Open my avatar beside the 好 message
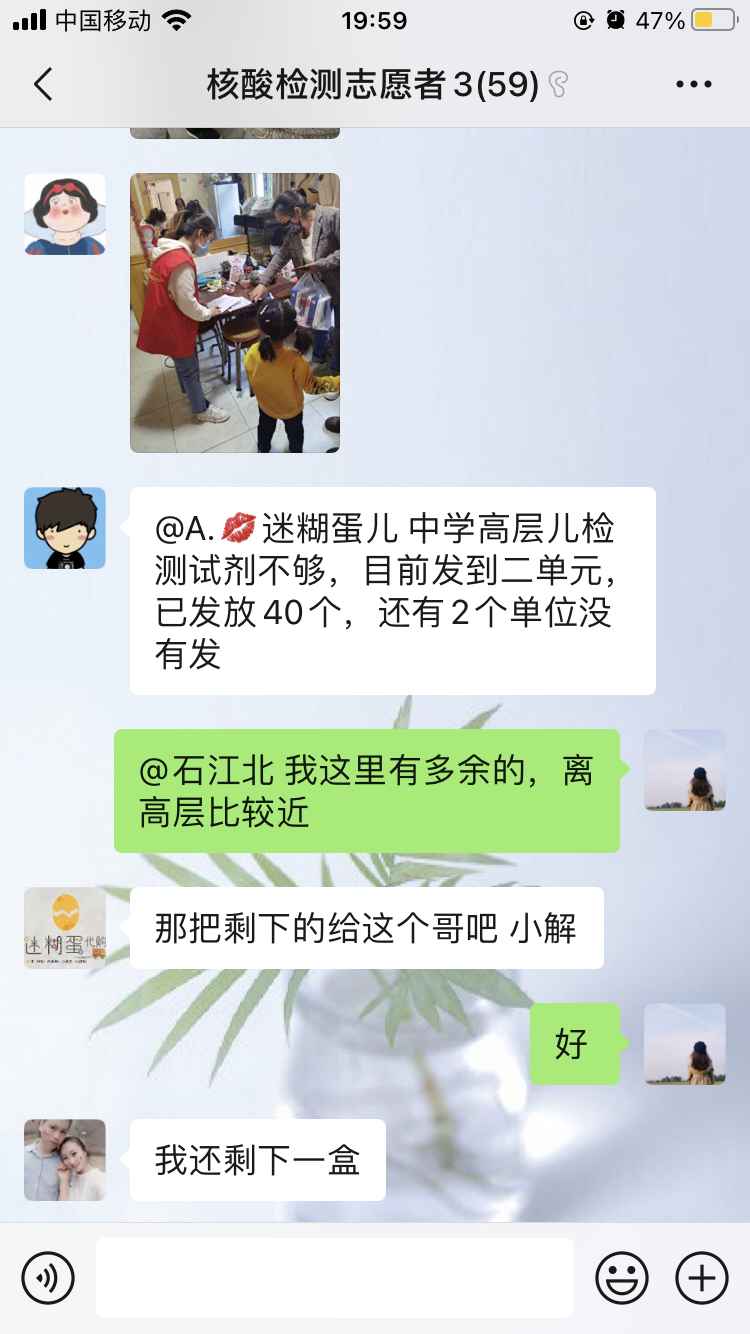This screenshot has height=1334, width=750. 685,1044
